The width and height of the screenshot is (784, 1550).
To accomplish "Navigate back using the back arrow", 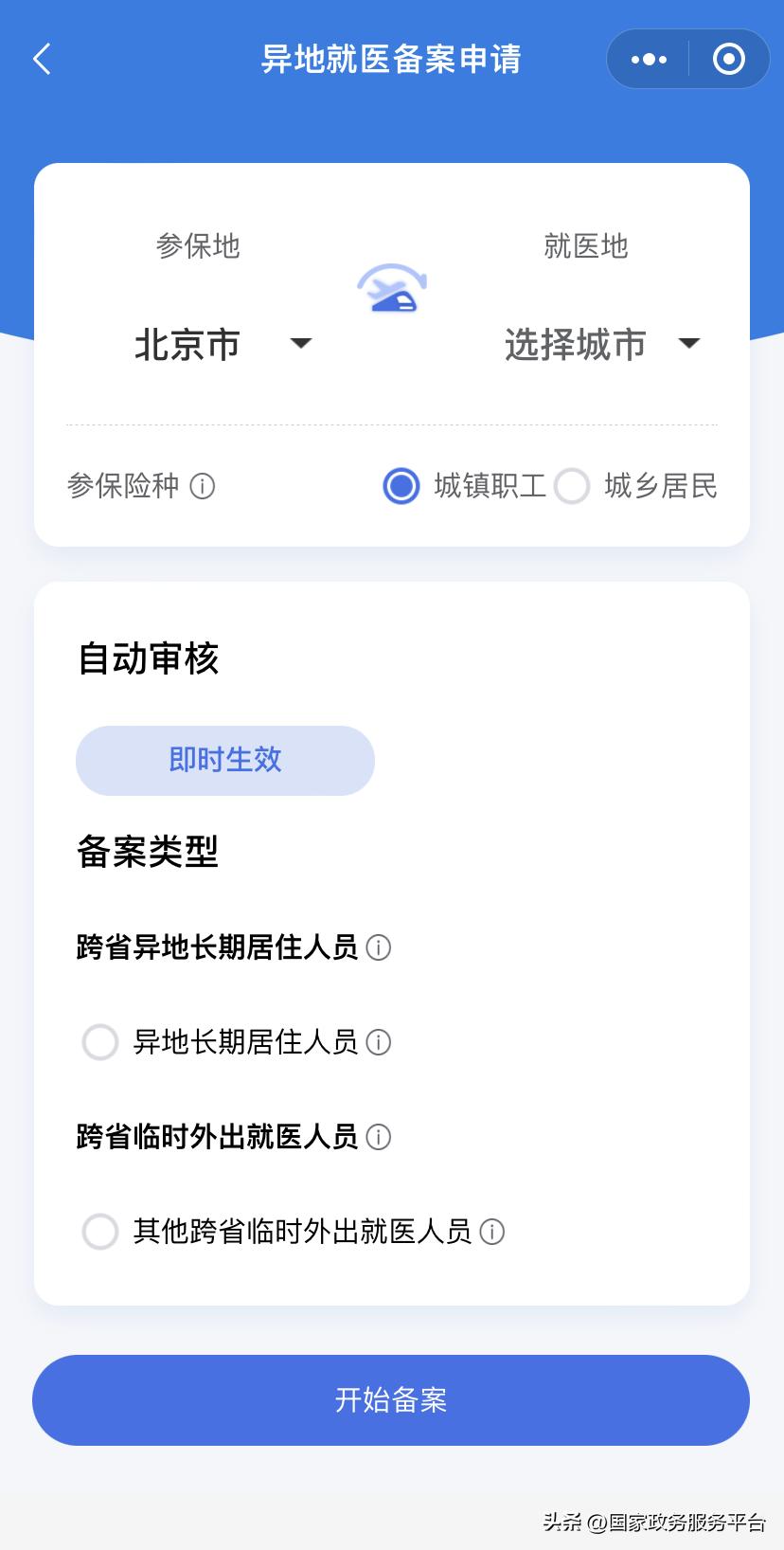I will point(41,59).
